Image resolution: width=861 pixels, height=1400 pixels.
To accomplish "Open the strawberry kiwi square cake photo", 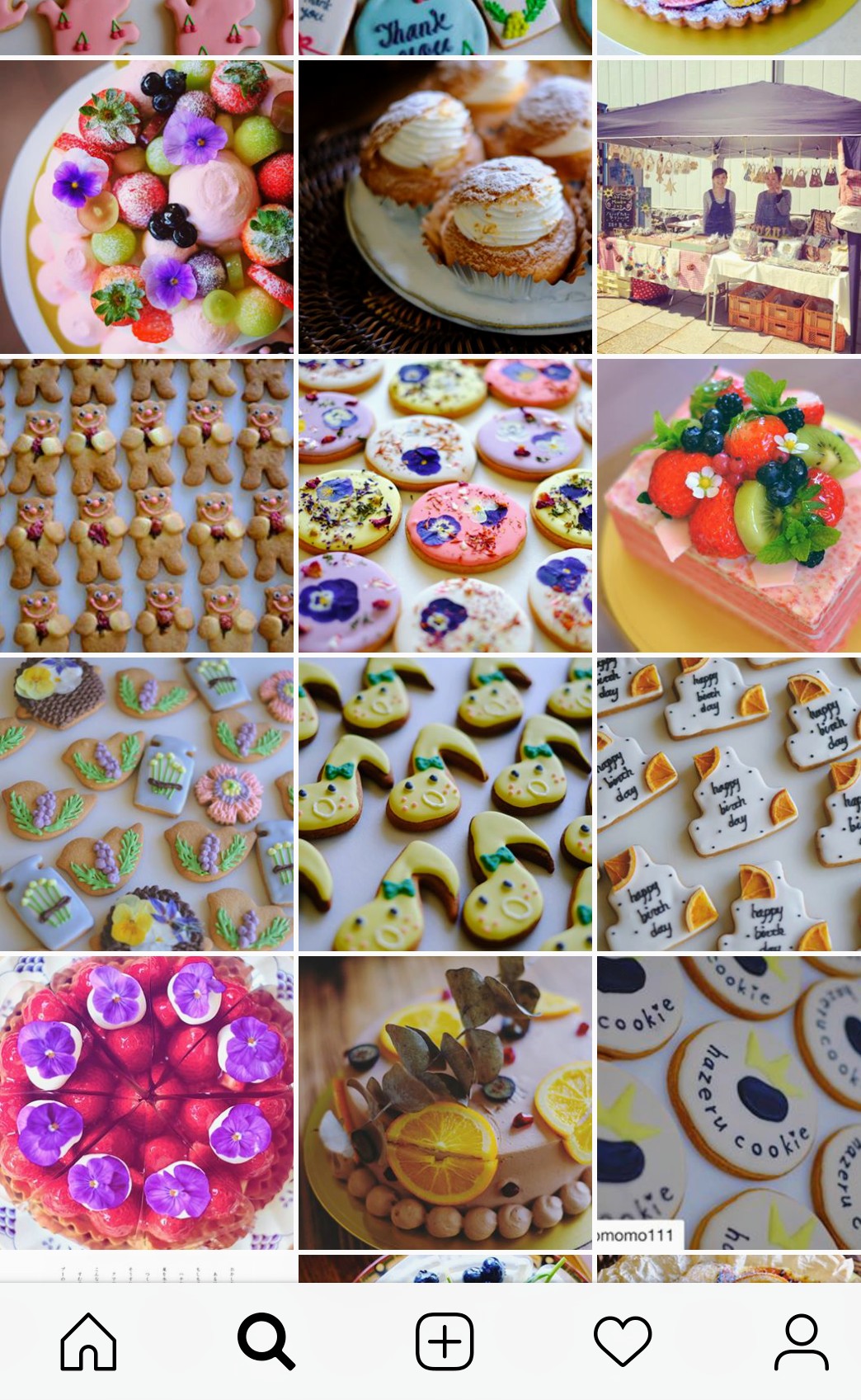I will [729, 505].
